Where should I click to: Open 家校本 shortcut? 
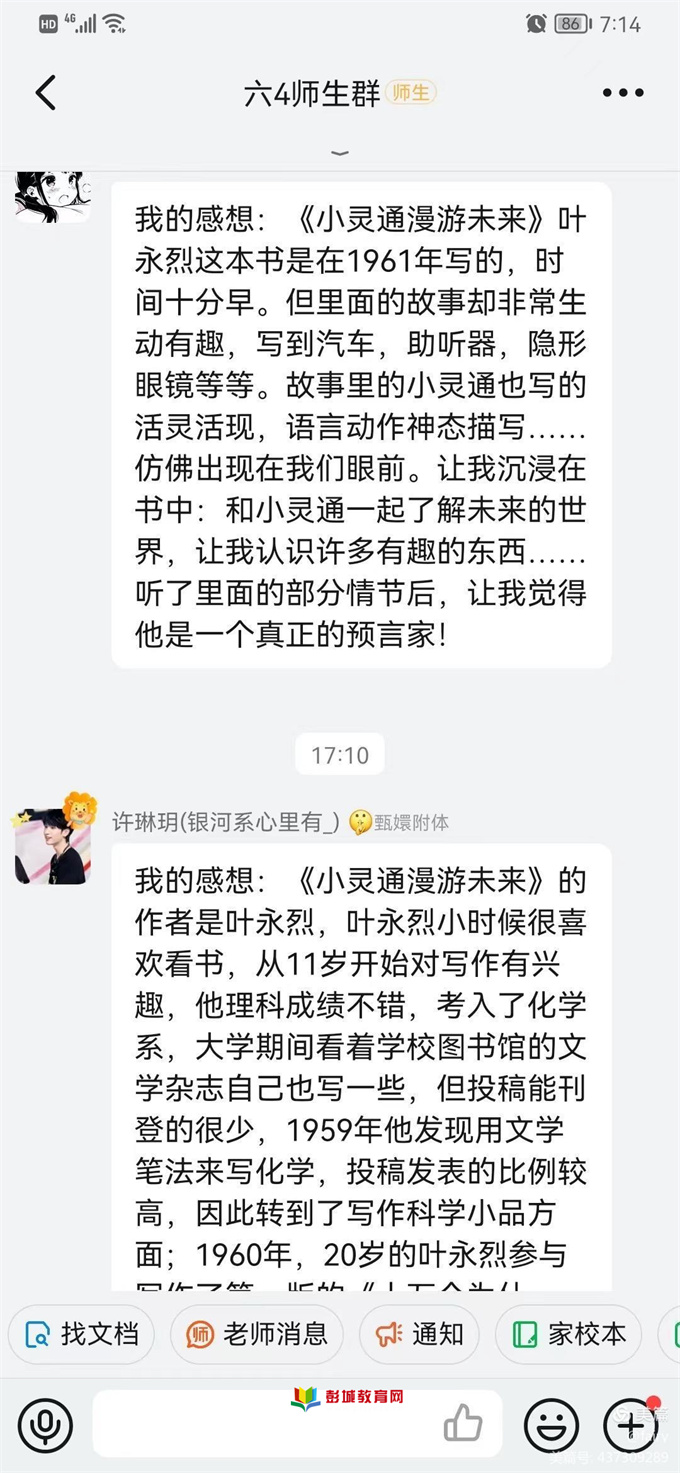[569, 1334]
